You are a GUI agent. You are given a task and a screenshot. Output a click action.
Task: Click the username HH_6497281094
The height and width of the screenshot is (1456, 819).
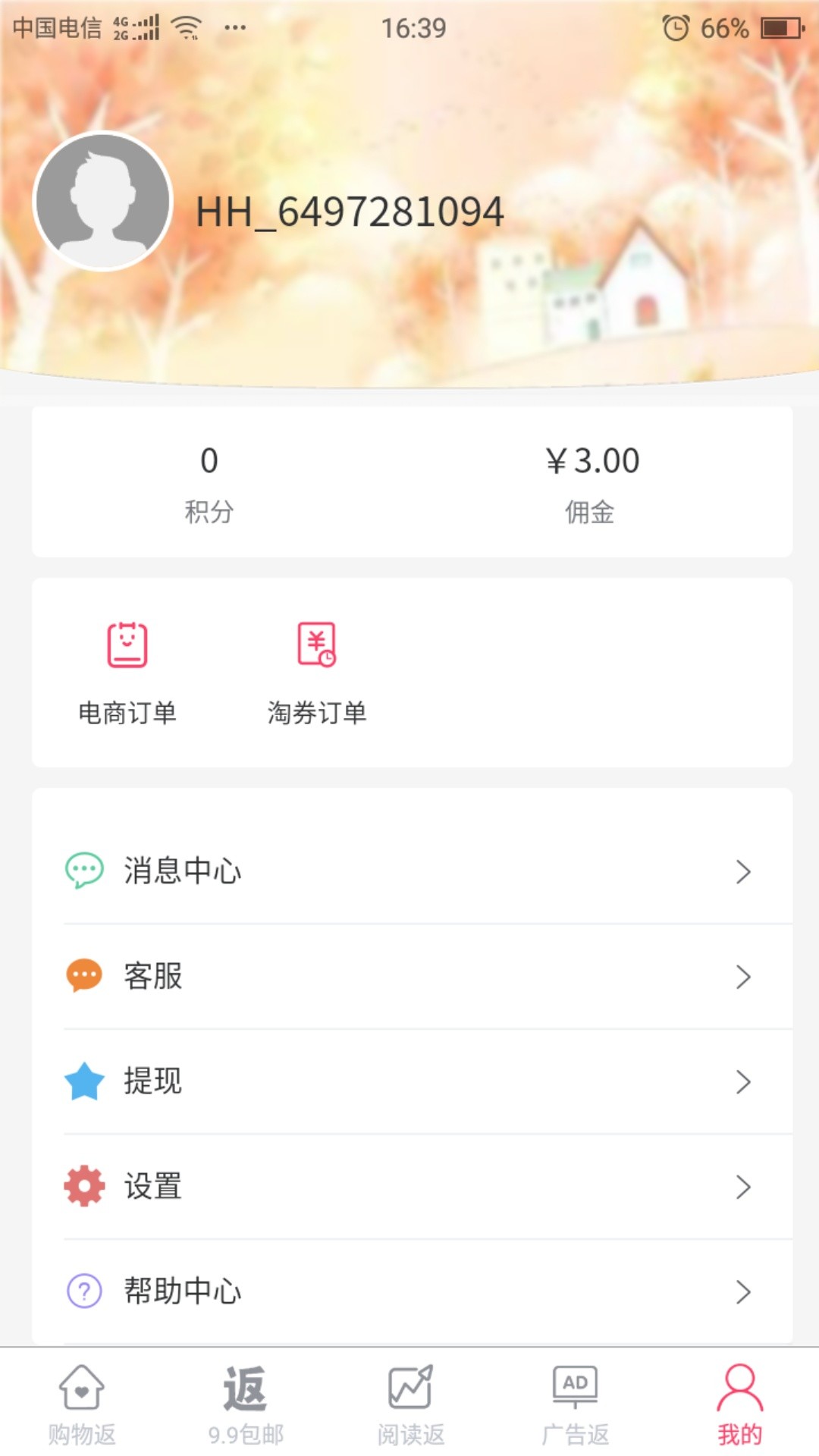[349, 212]
